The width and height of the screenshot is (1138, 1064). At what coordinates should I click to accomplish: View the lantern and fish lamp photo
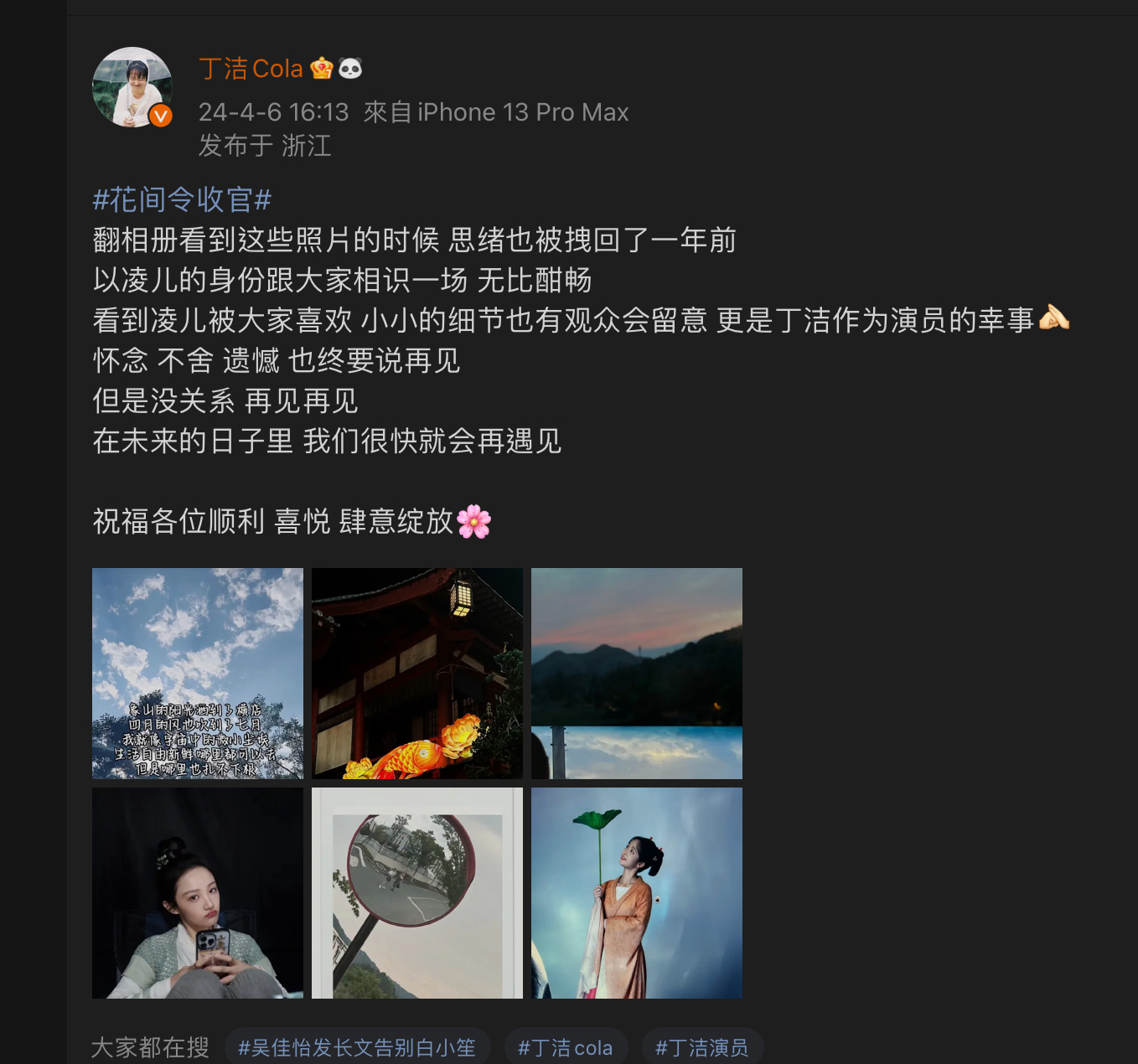[417, 674]
